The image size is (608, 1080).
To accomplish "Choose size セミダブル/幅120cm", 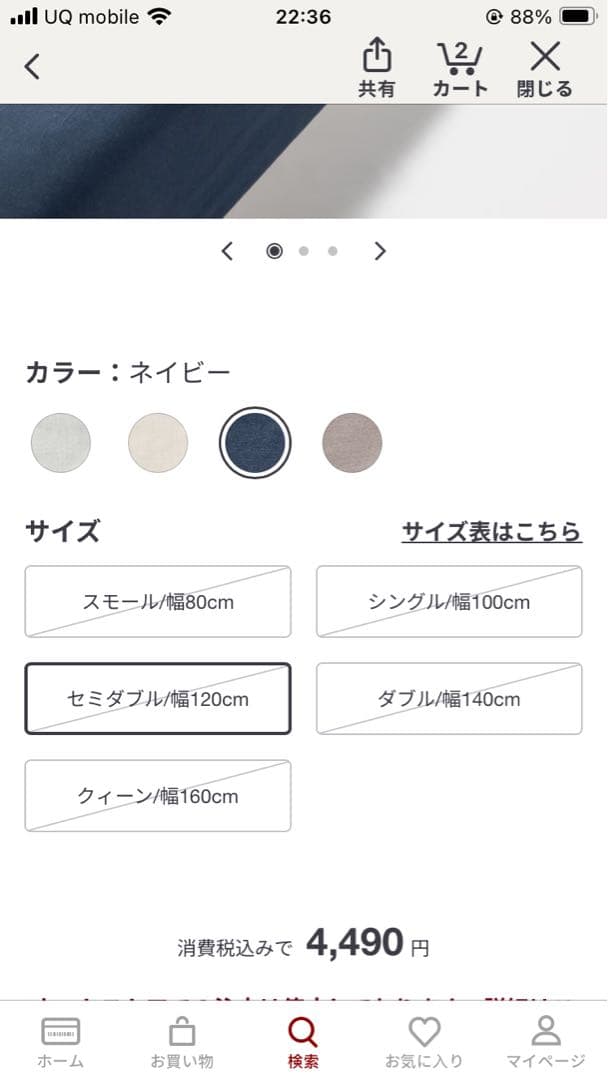I will (158, 699).
